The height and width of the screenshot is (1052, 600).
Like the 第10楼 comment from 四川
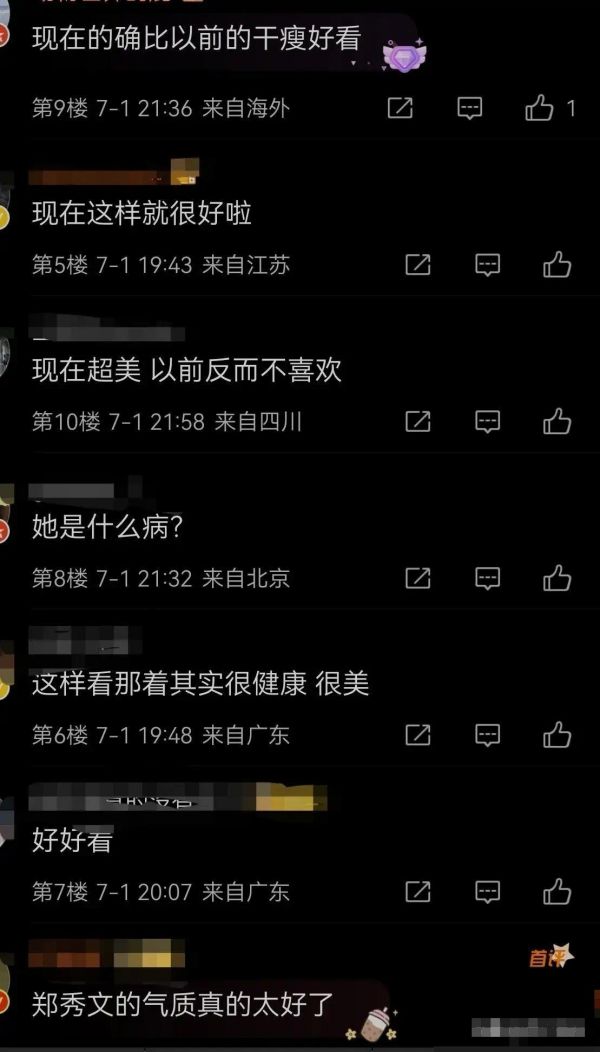coord(557,421)
